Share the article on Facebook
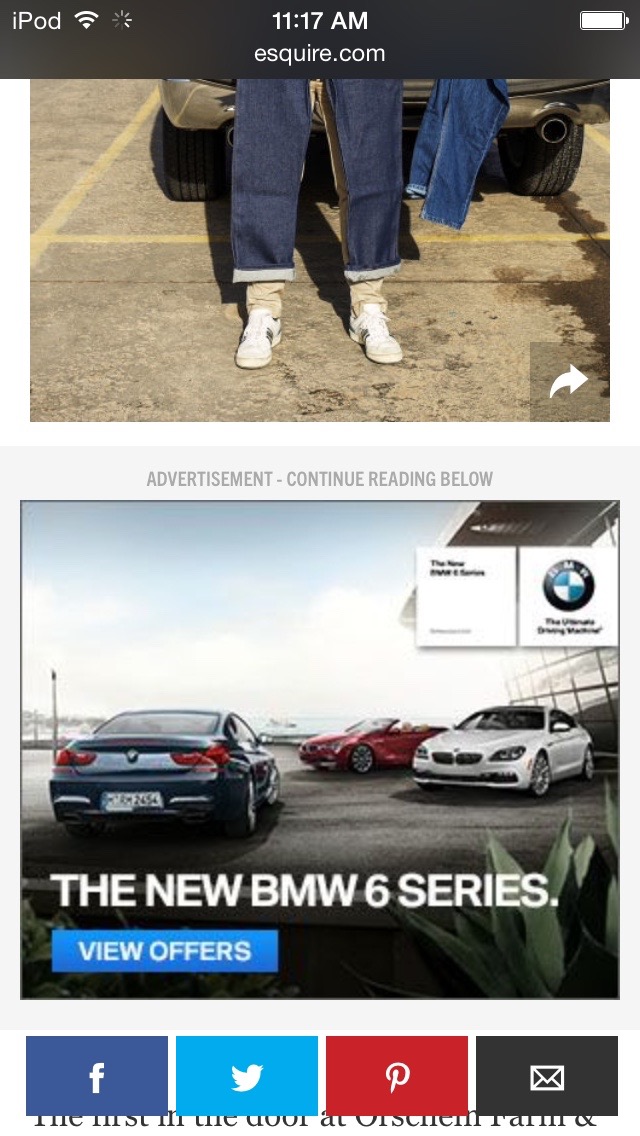 click(97, 1076)
